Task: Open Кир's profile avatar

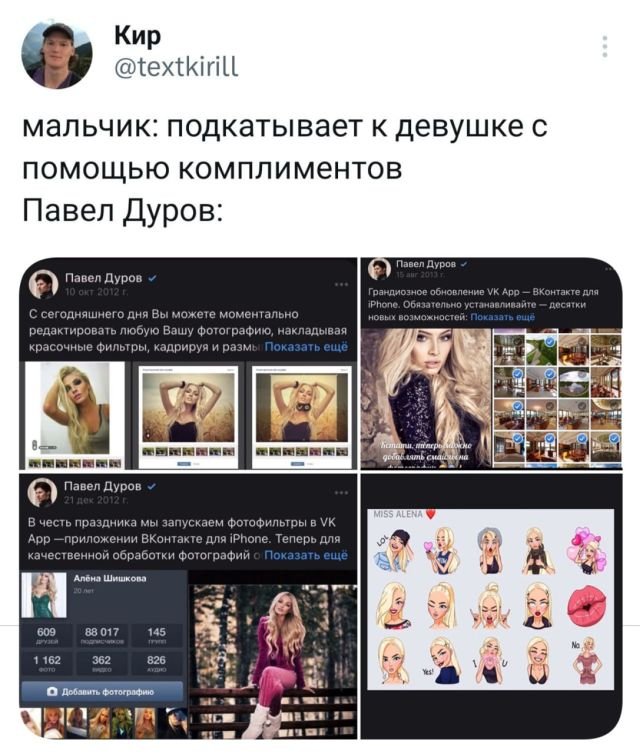Action: [x=58, y=55]
